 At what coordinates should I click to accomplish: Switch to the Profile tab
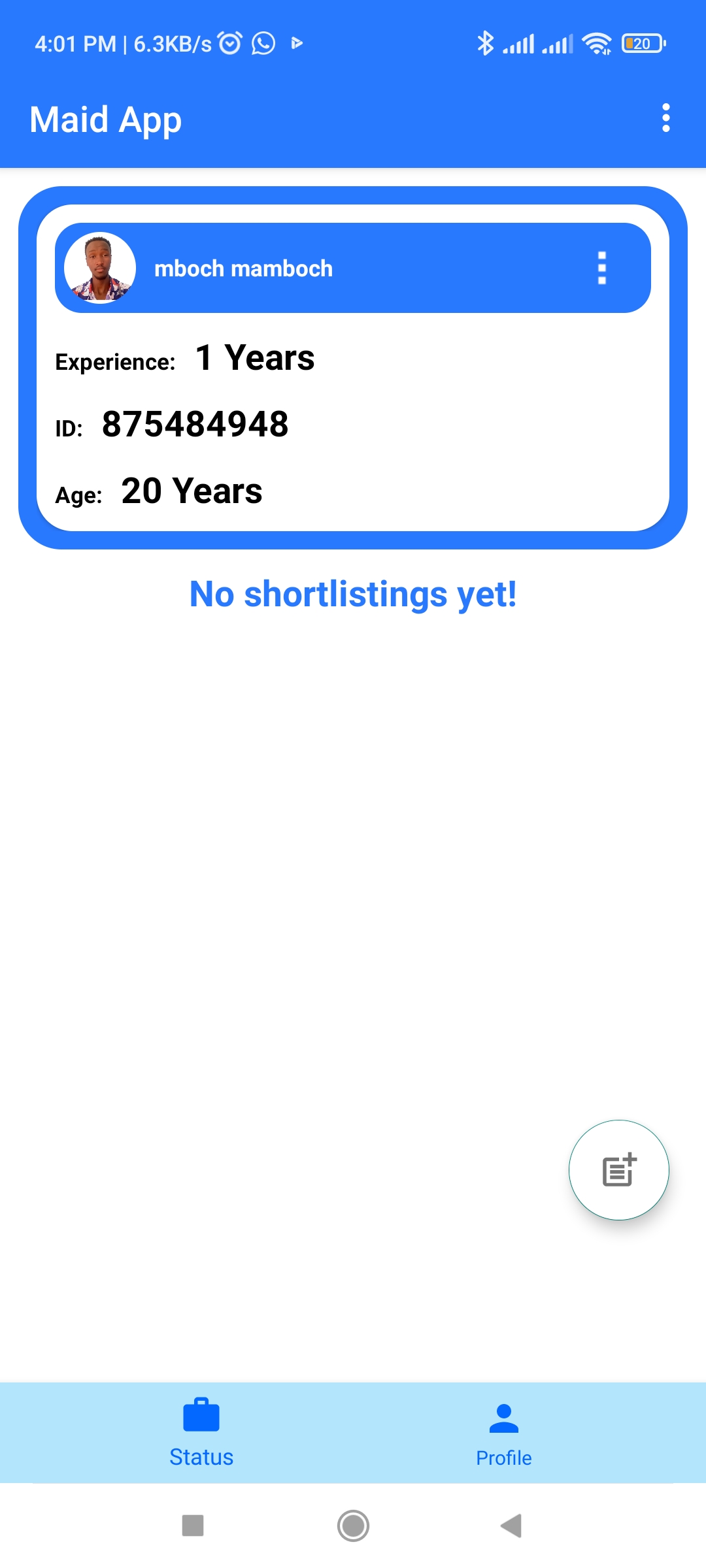click(x=503, y=1437)
